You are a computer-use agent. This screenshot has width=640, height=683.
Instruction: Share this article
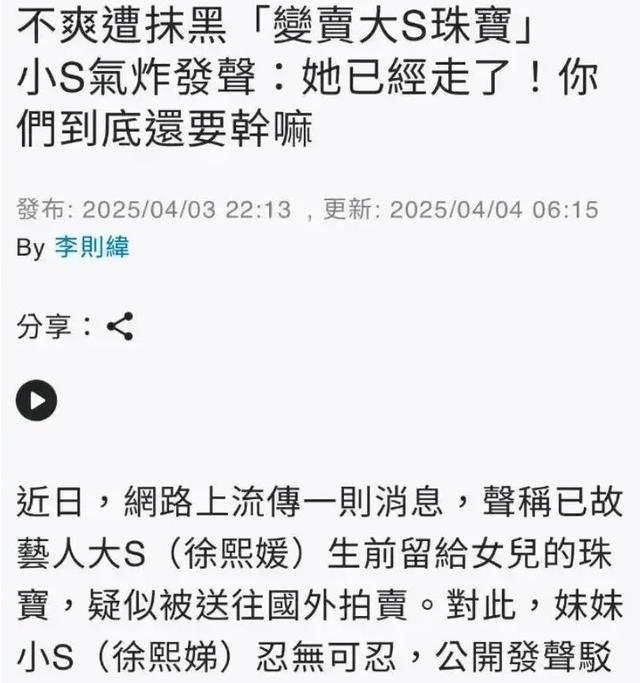click(x=120, y=326)
